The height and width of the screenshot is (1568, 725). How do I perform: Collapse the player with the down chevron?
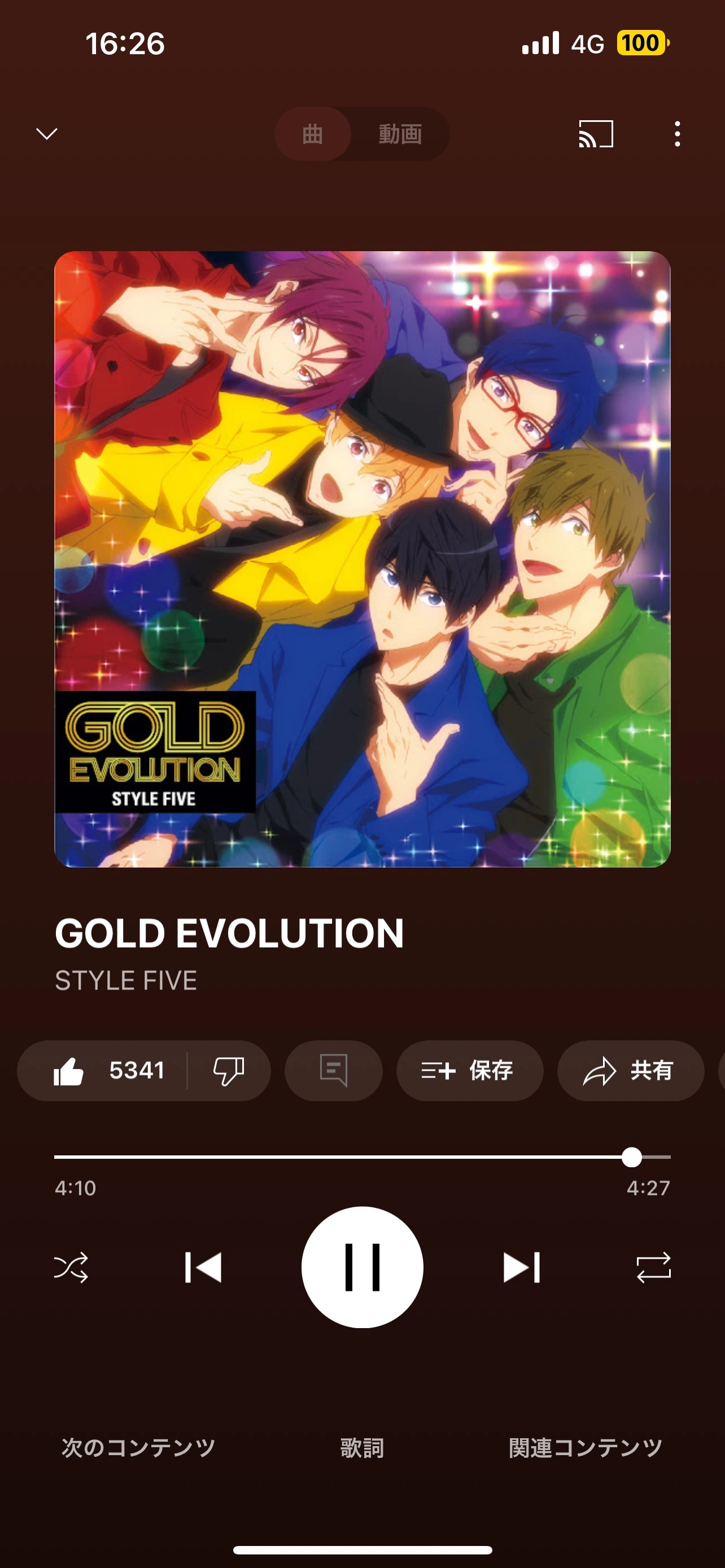47,134
